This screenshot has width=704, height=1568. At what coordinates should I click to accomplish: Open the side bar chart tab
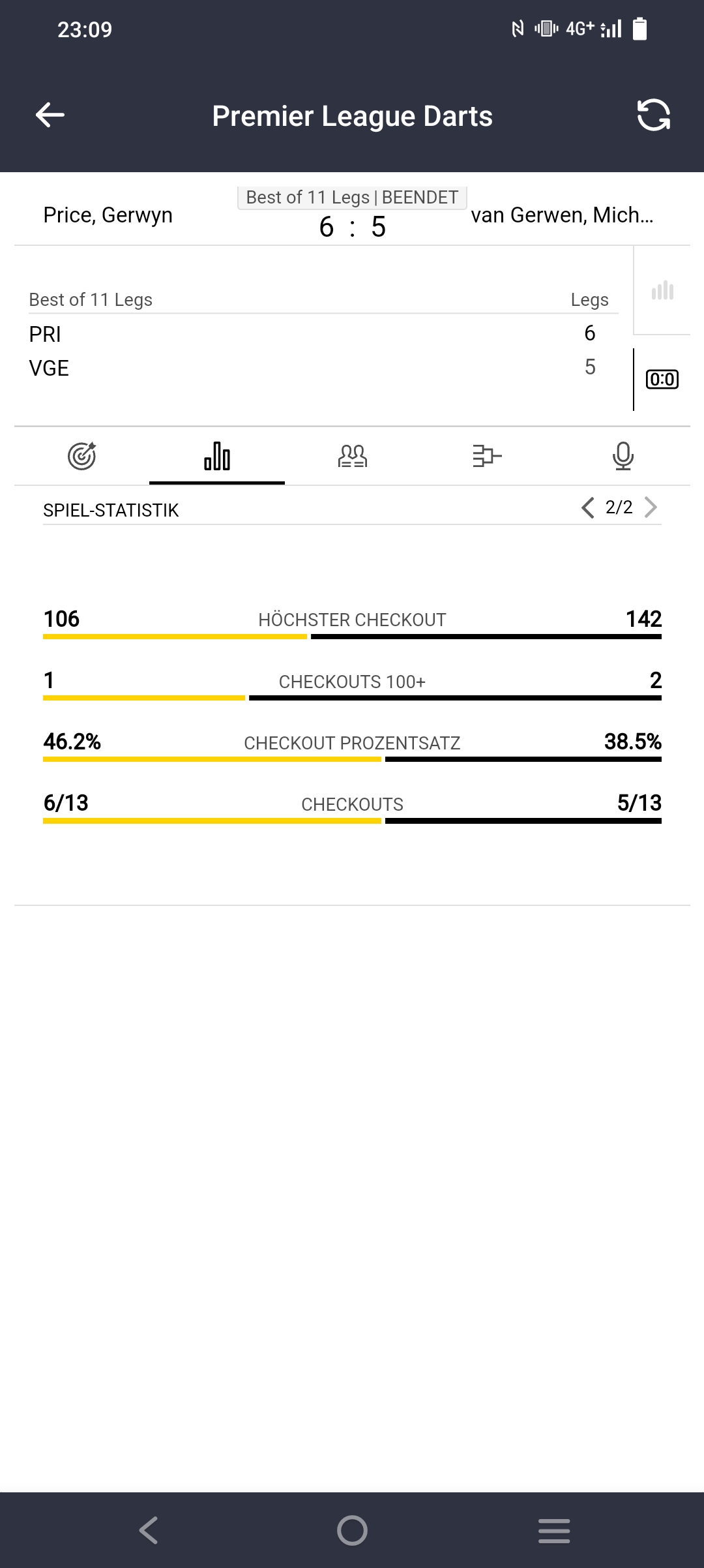pos(662,291)
